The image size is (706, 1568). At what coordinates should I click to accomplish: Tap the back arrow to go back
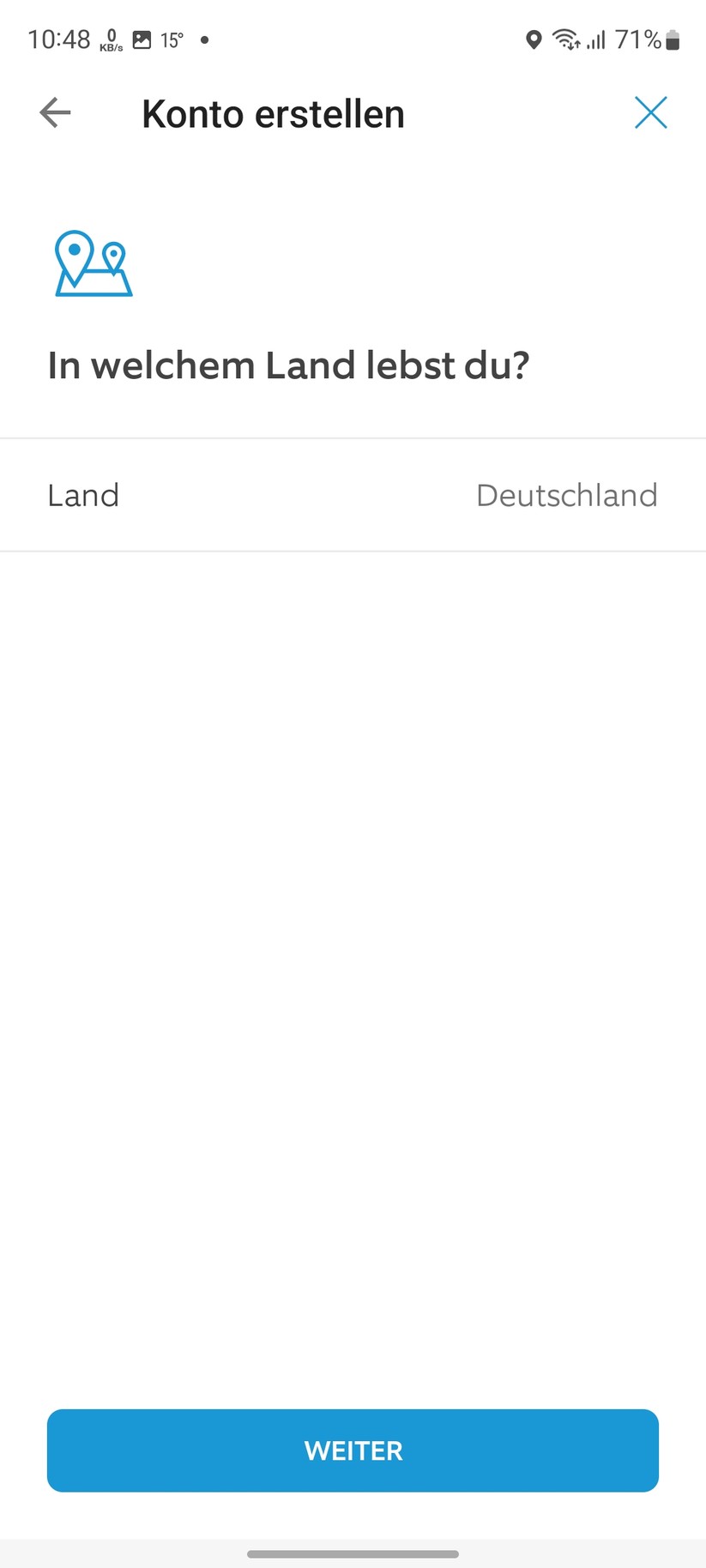[55, 112]
